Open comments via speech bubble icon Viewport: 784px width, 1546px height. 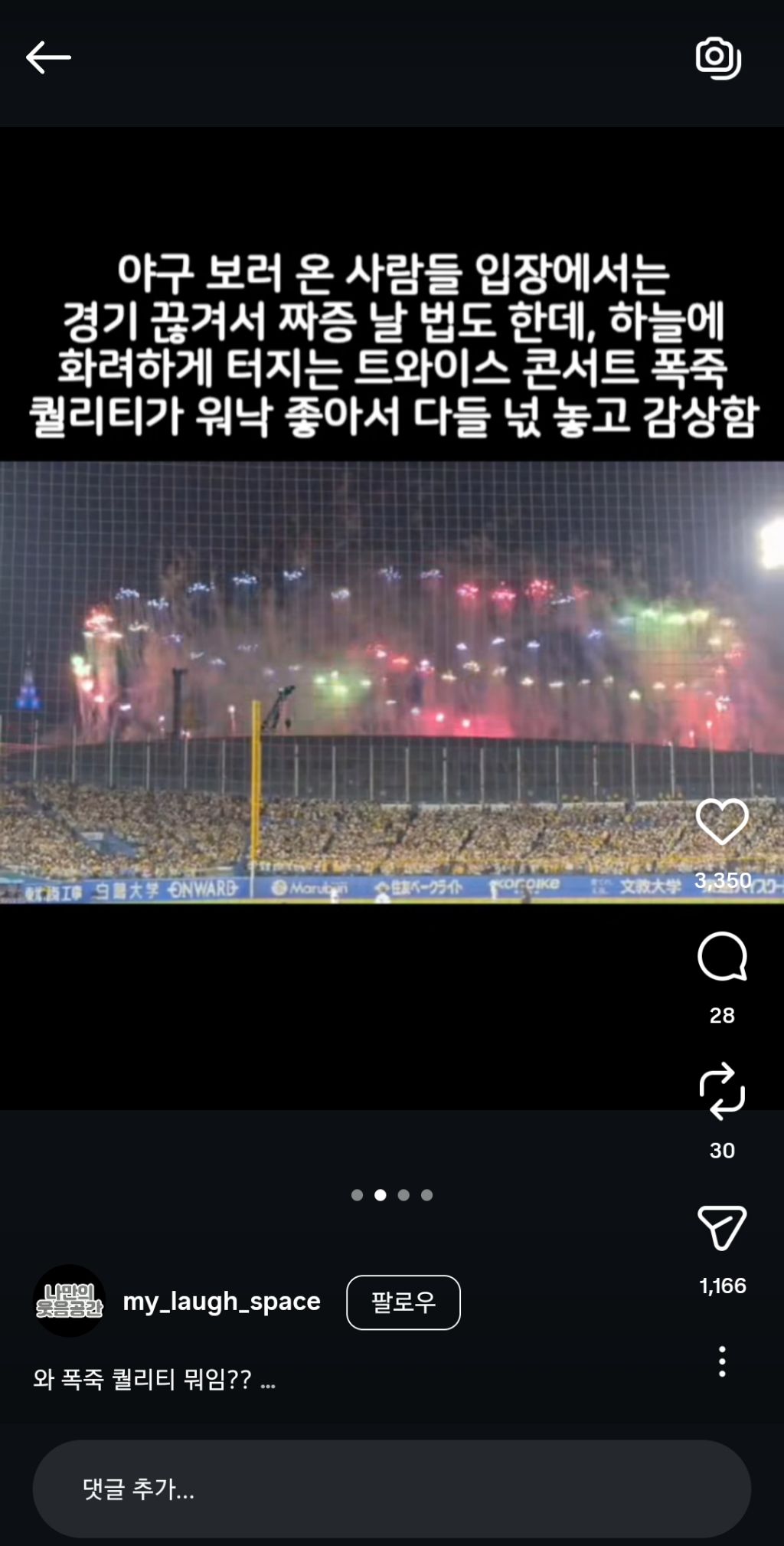point(722,956)
